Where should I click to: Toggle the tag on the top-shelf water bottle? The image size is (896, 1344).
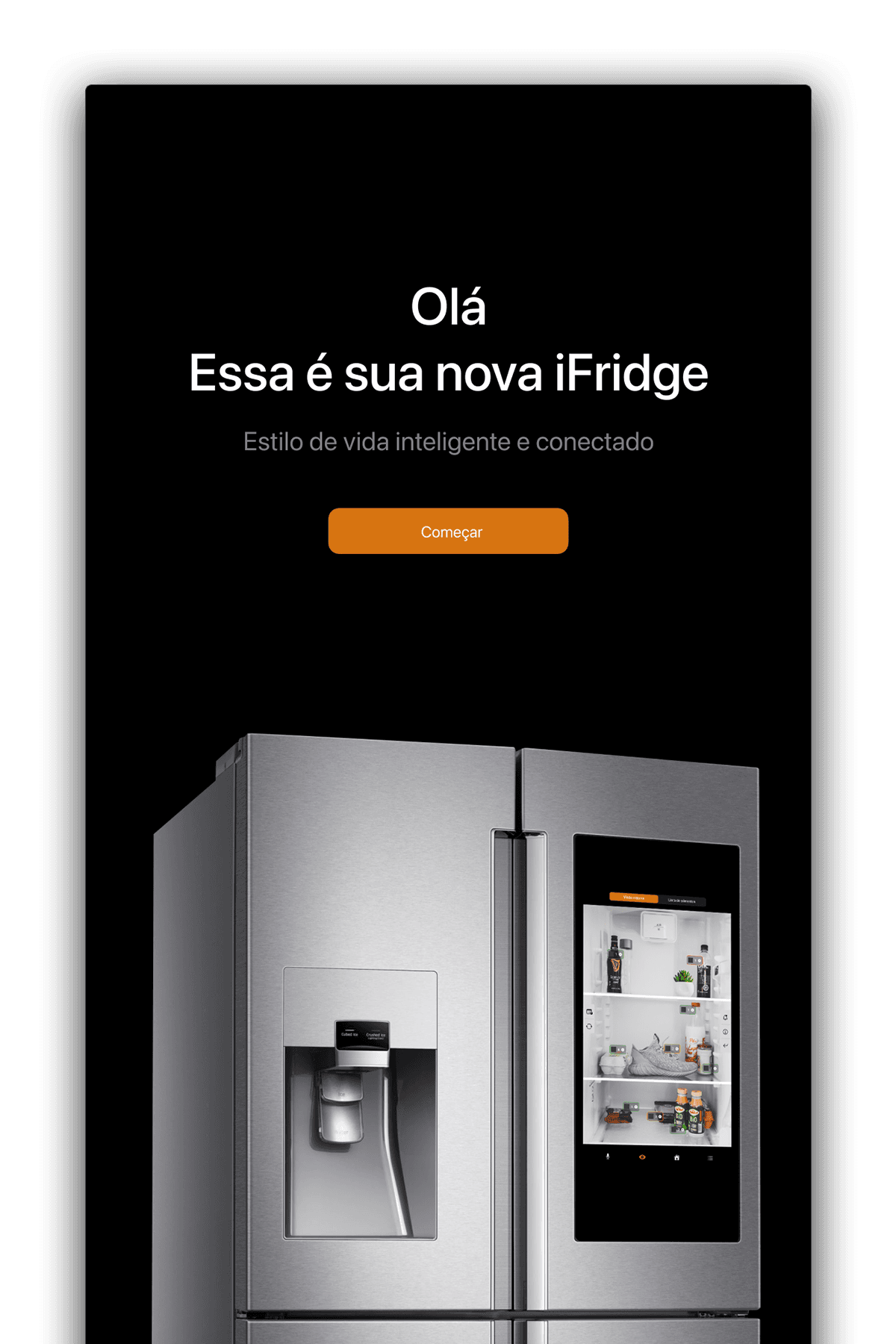694,960
